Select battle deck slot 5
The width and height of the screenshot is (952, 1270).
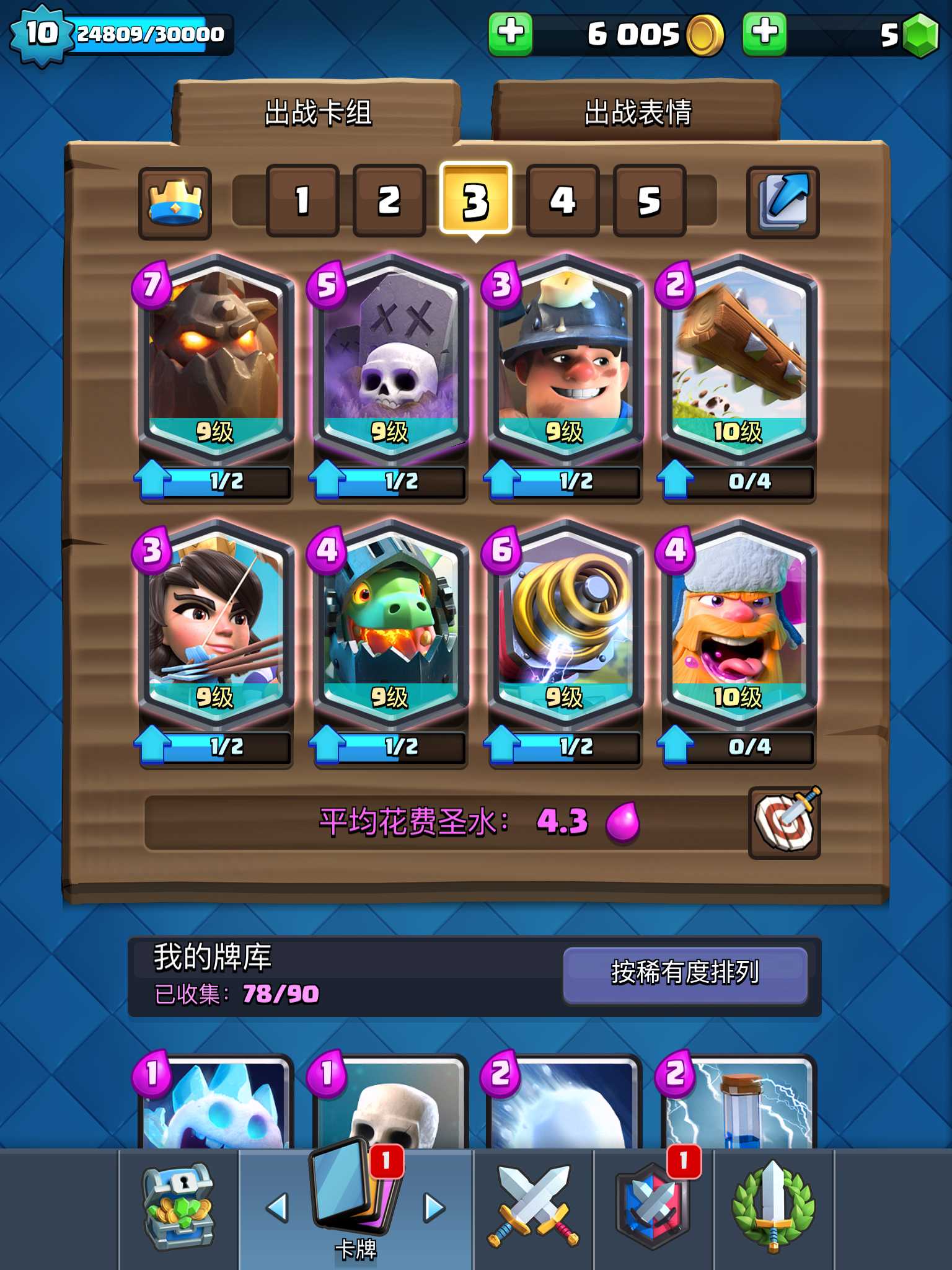650,200
